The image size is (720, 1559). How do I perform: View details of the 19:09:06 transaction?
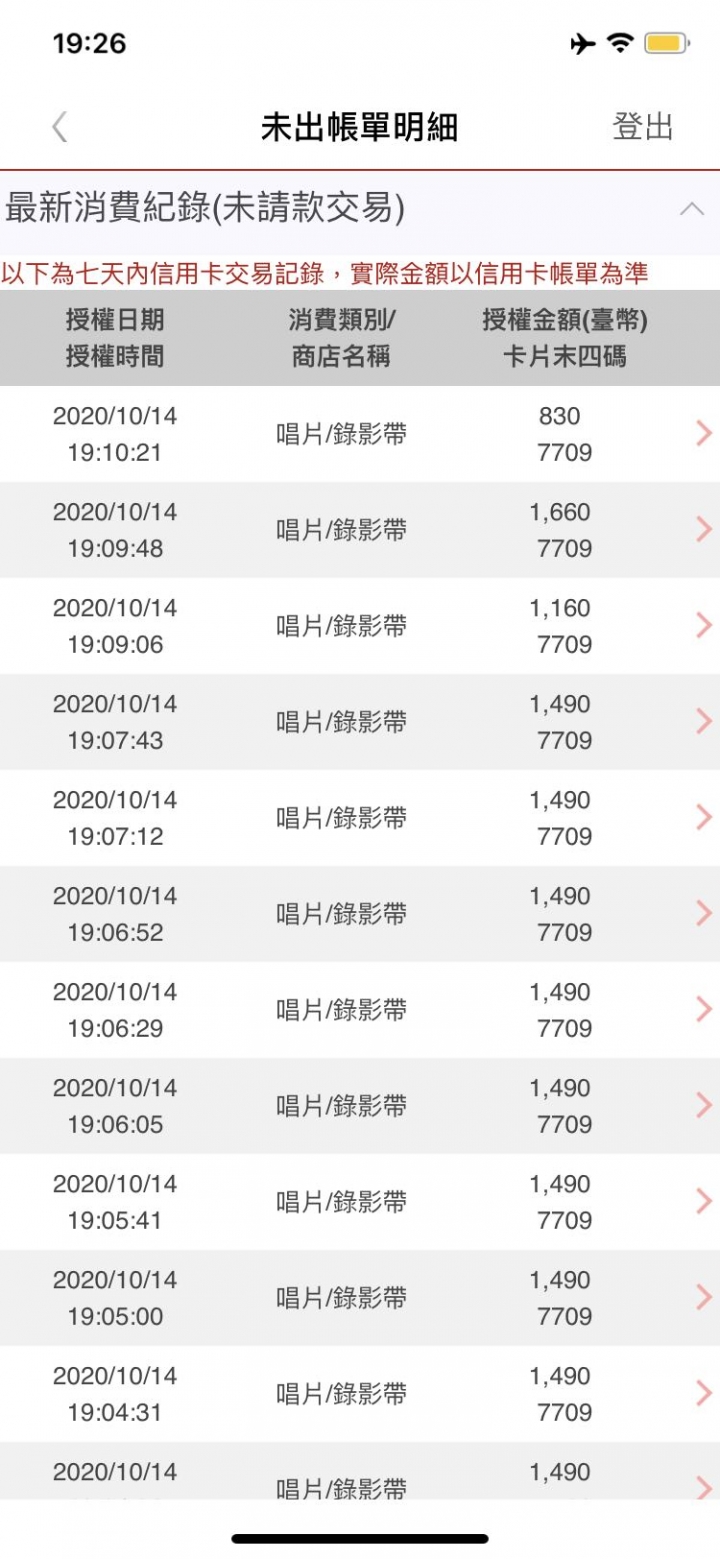click(360, 626)
